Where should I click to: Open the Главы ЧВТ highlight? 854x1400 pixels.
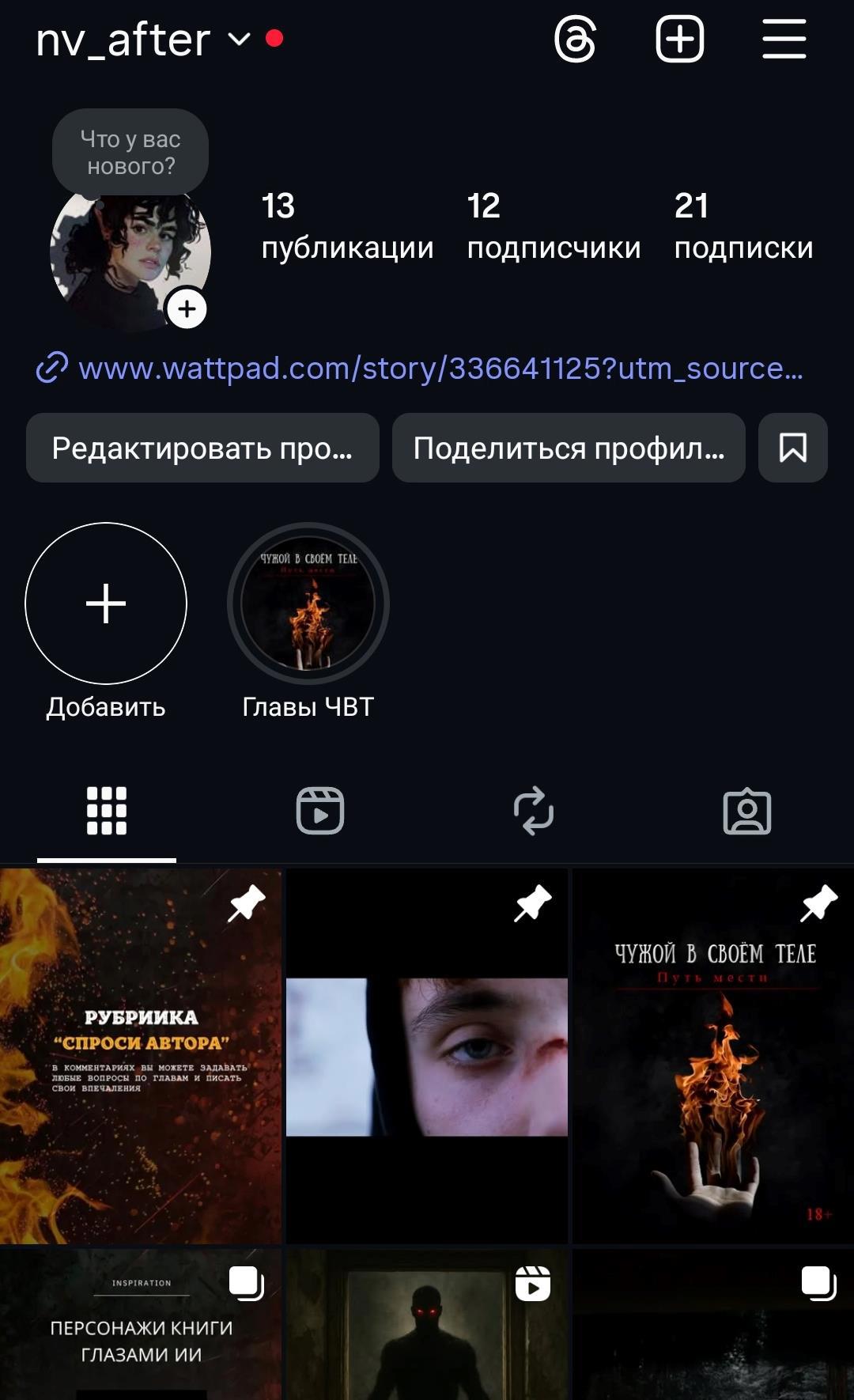(308, 604)
